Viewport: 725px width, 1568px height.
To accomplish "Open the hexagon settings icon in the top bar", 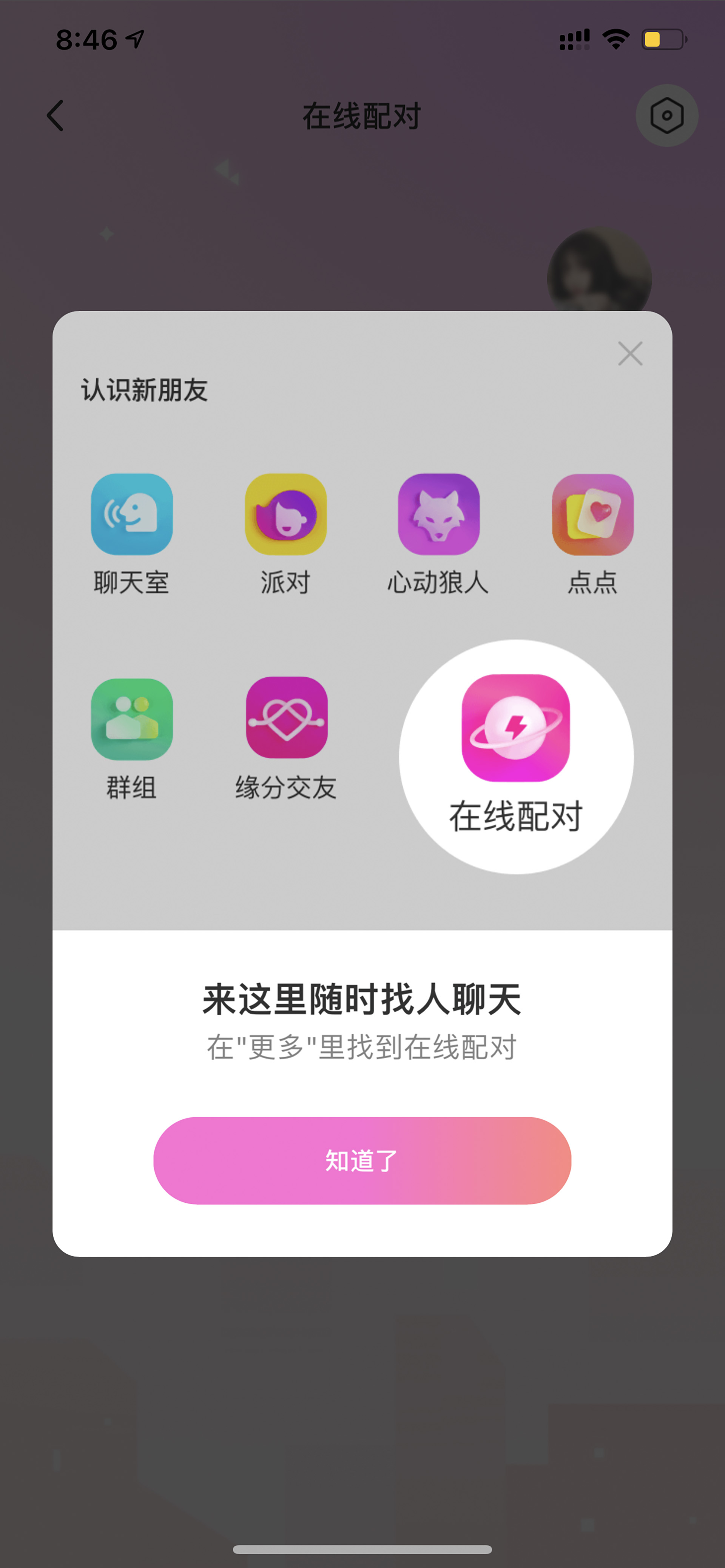I will [x=666, y=115].
